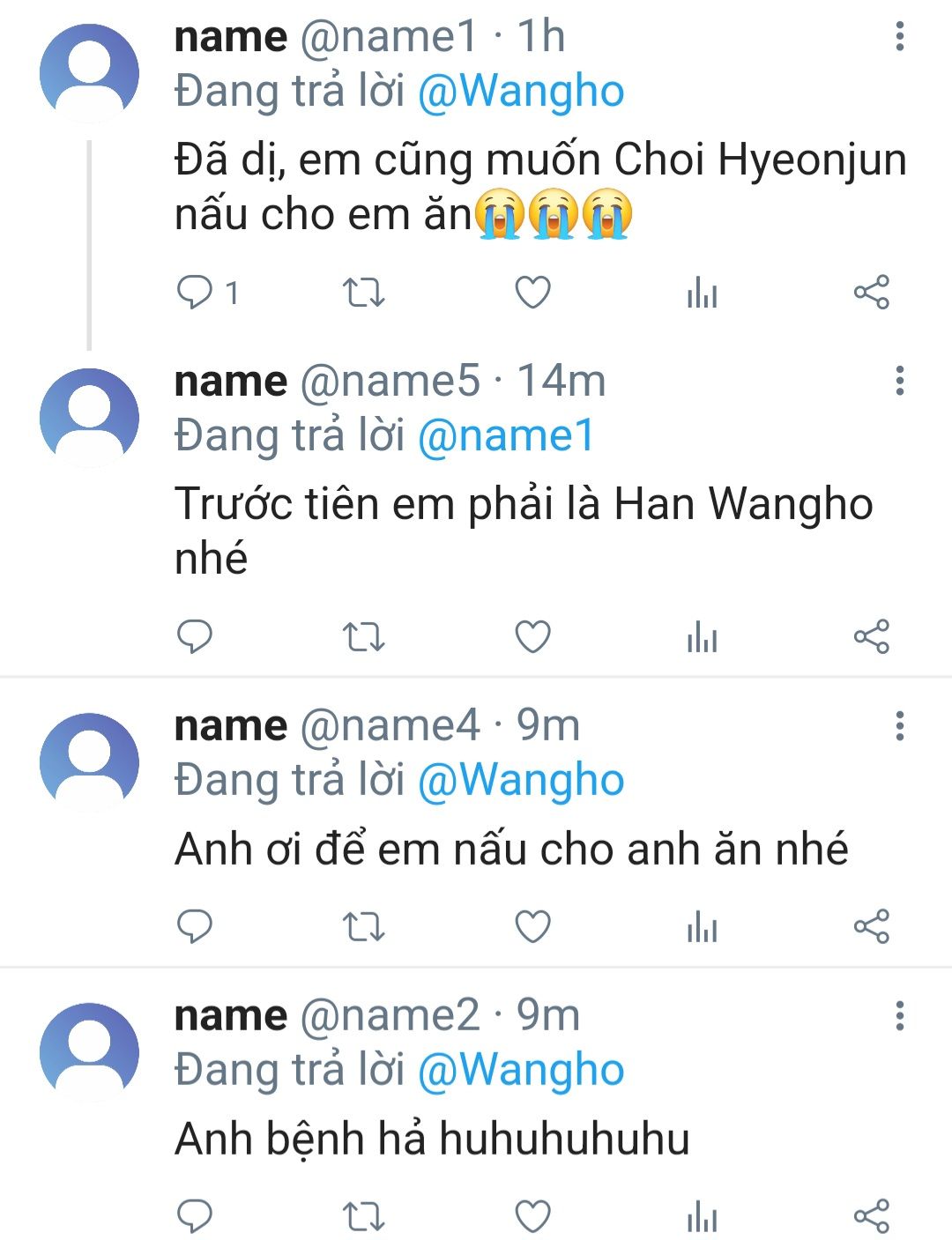This screenshot has height=1240, width=952.
Task: Open overflow menu on @name1's reply
Action: point(899,37)
